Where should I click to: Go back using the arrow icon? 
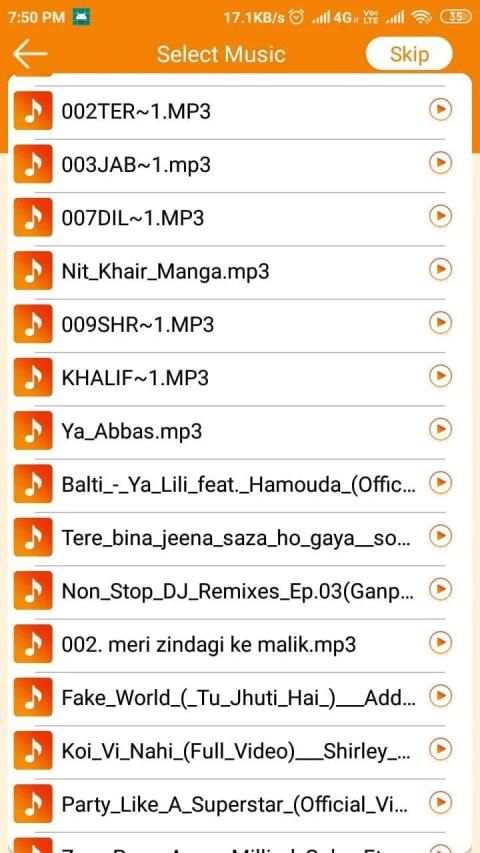point(30,54)
